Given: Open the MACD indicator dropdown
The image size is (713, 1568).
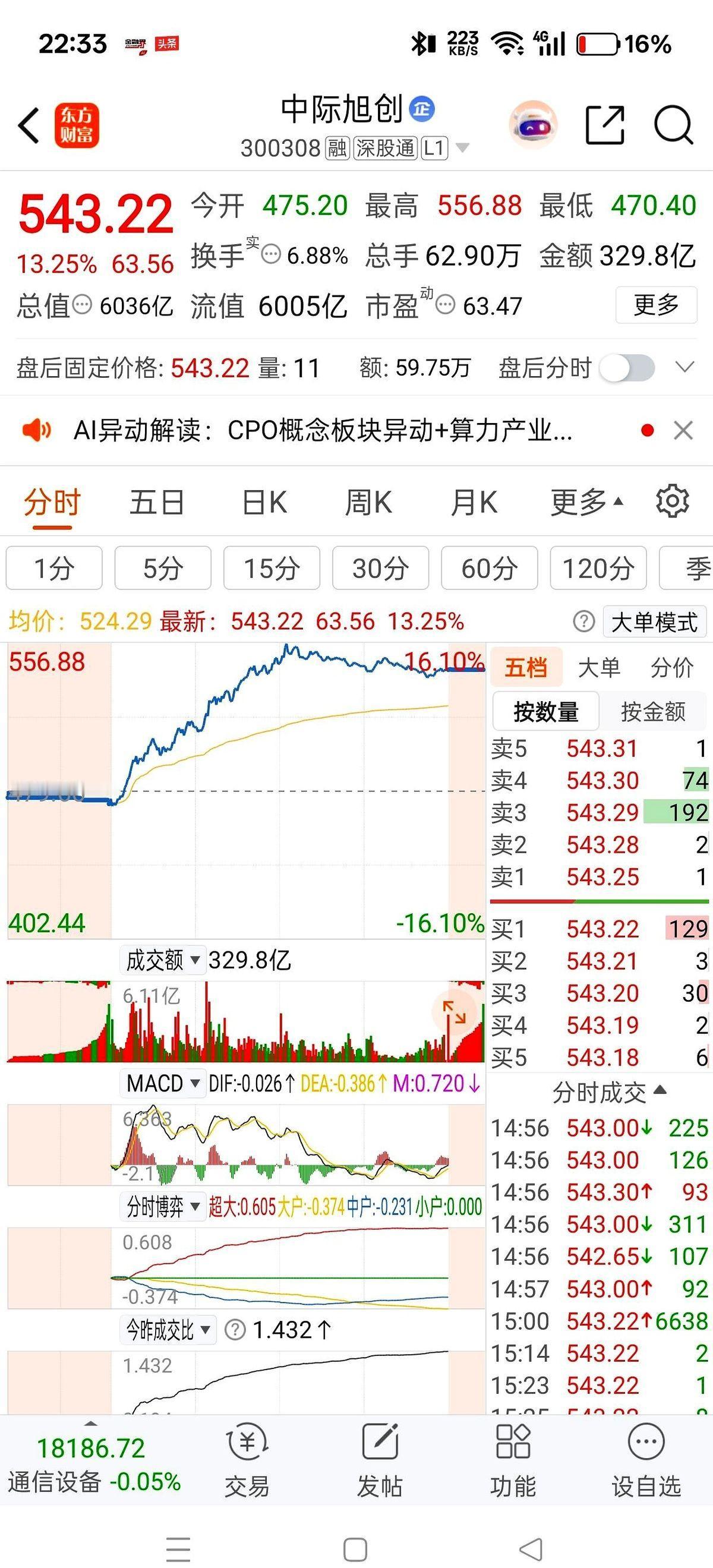Looking at the screenshot, I should tap(162, 1083).
